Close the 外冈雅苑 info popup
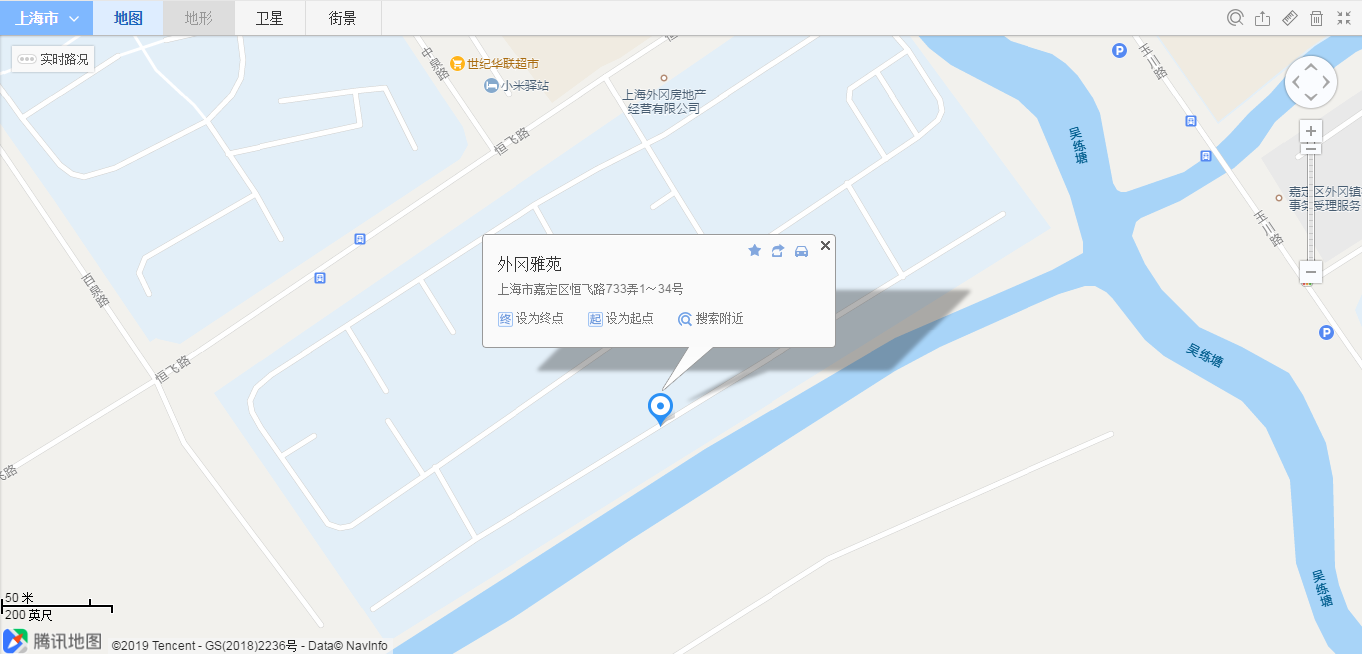 tap(825, 246)
